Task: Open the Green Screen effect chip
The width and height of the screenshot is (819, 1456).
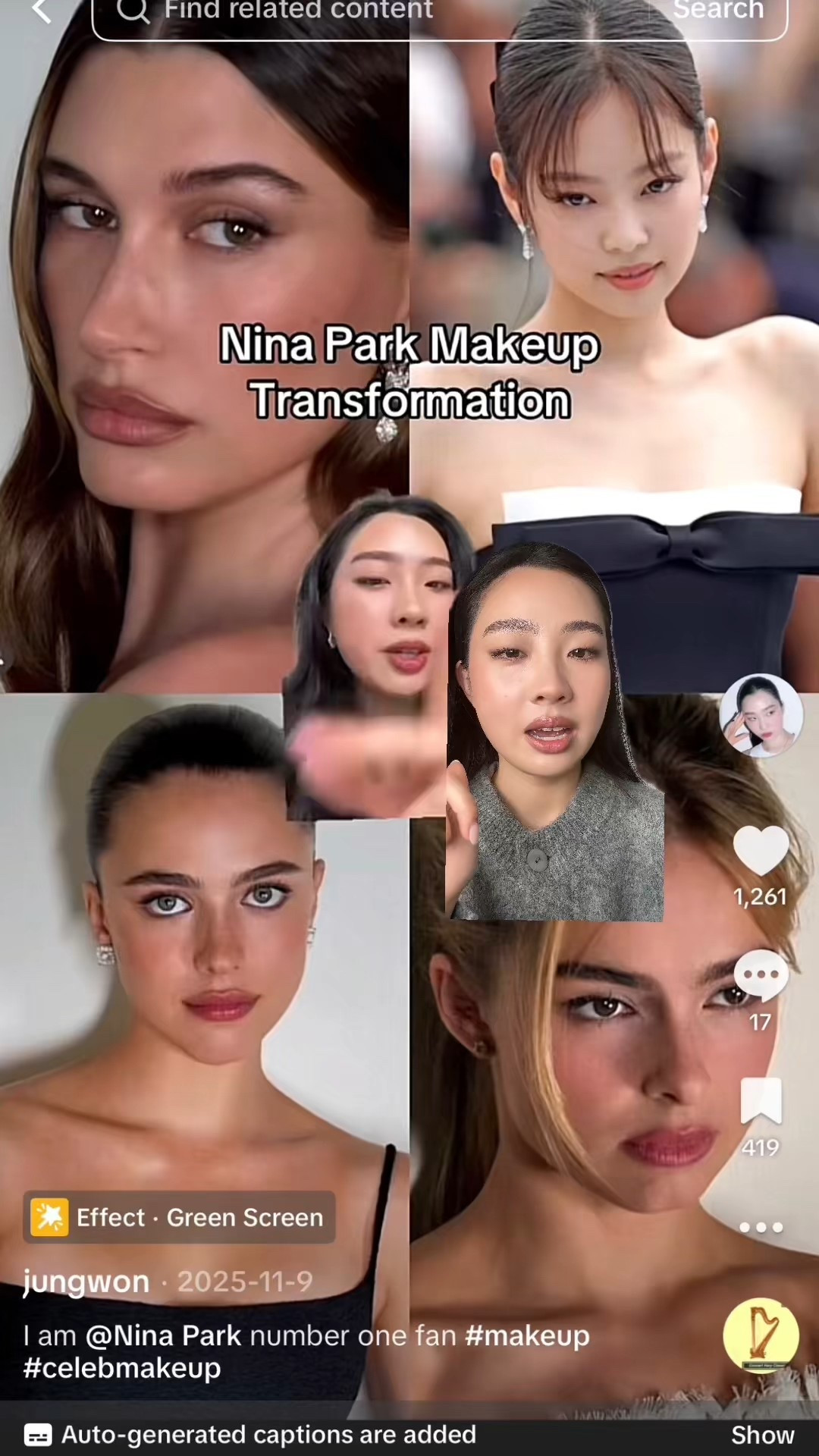Action: click(x=179, y=1217)
